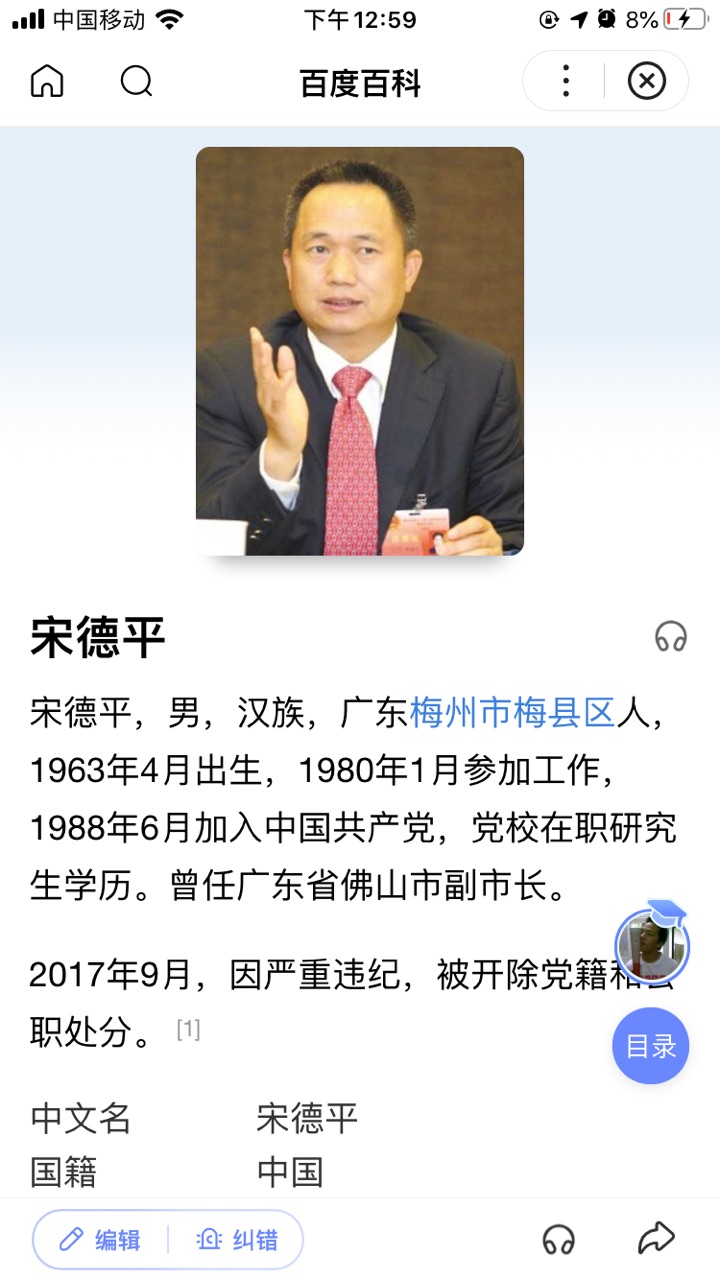Tap 纠错 to report an error
720x1280 pixels.
tap(238, 1240)
